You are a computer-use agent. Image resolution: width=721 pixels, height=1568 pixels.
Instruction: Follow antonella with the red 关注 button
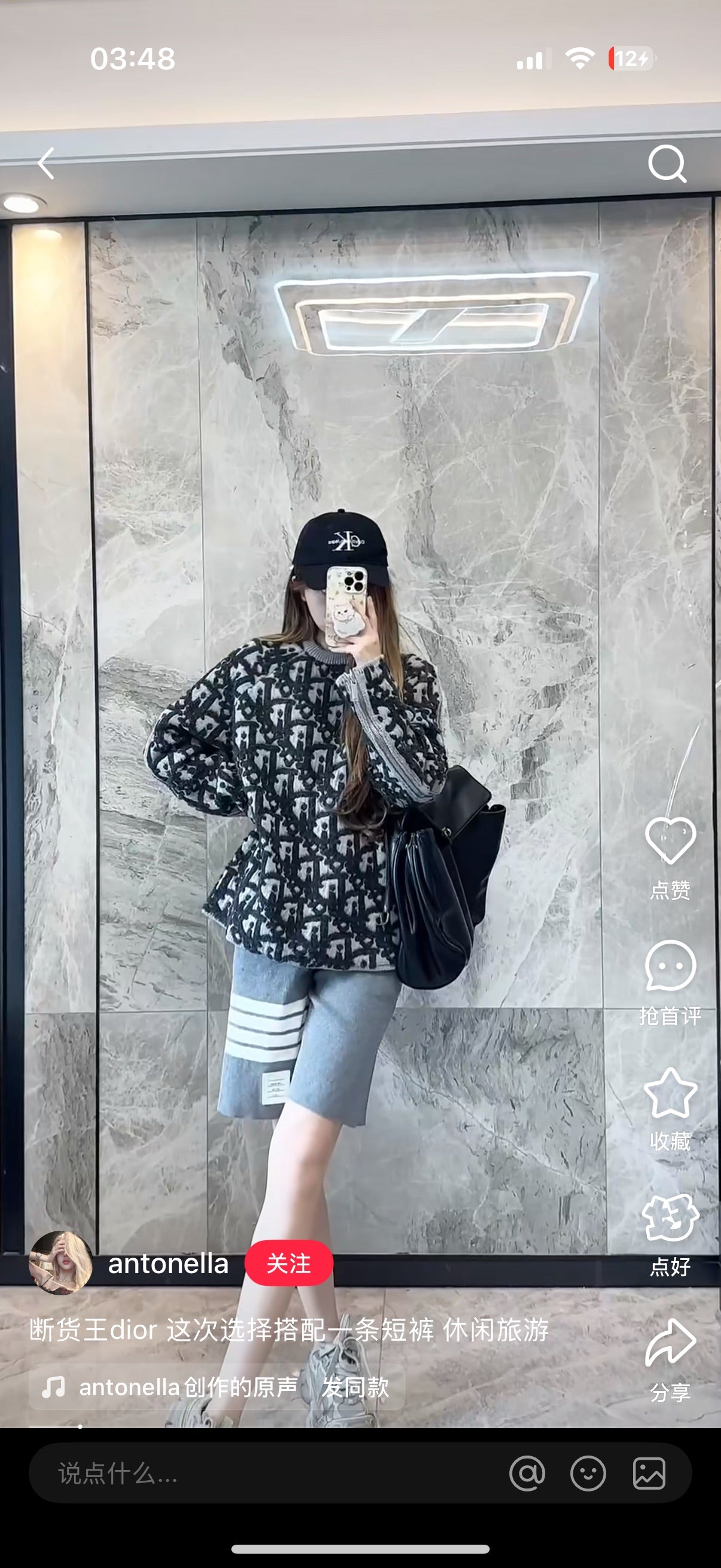click(x=288, y=1263)
